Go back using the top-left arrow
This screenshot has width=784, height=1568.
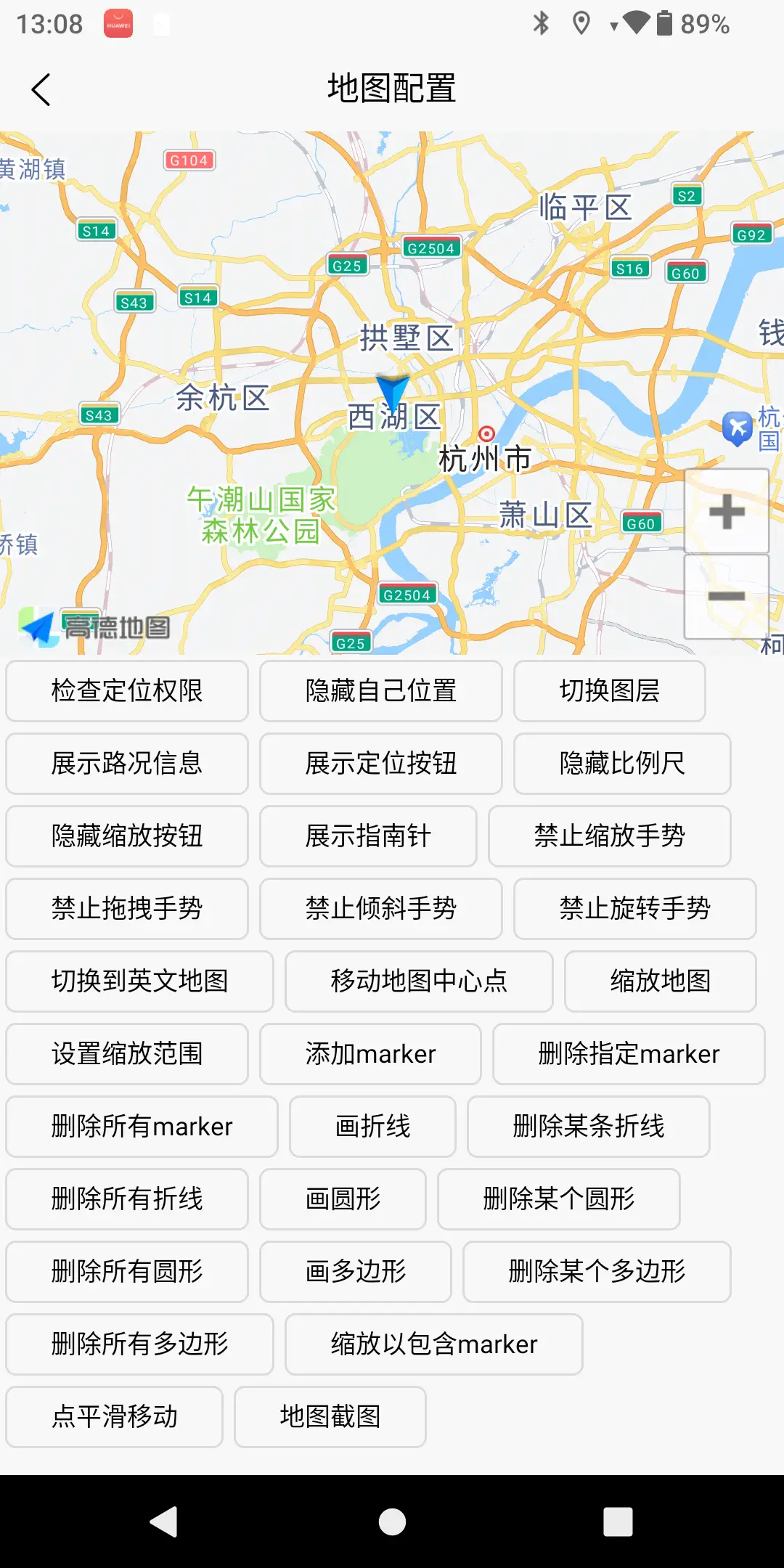[41, 90]
